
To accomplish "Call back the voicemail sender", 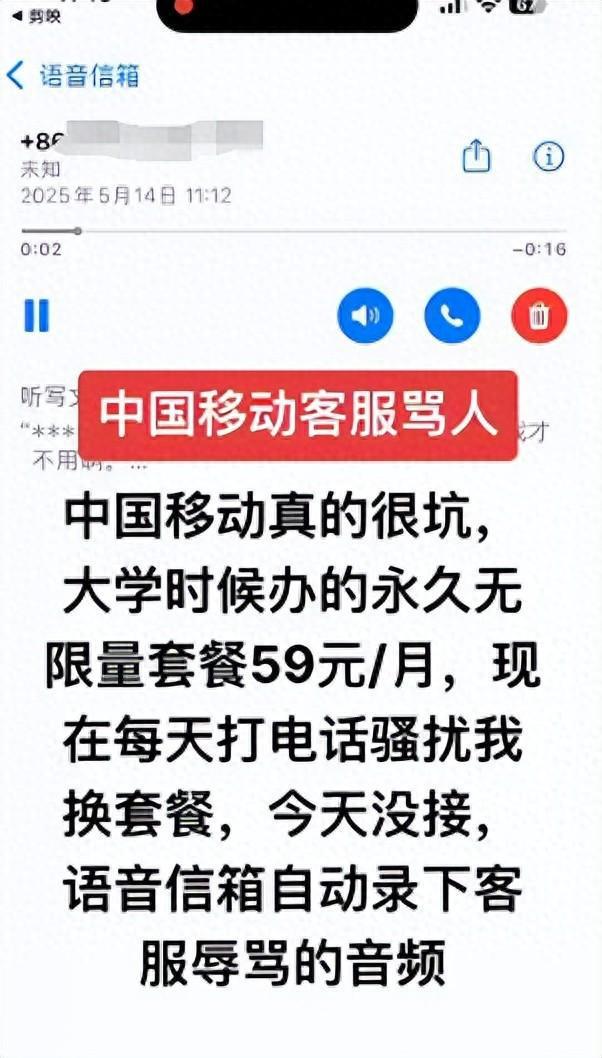I will pyautogui.click(x=452, y=316).
